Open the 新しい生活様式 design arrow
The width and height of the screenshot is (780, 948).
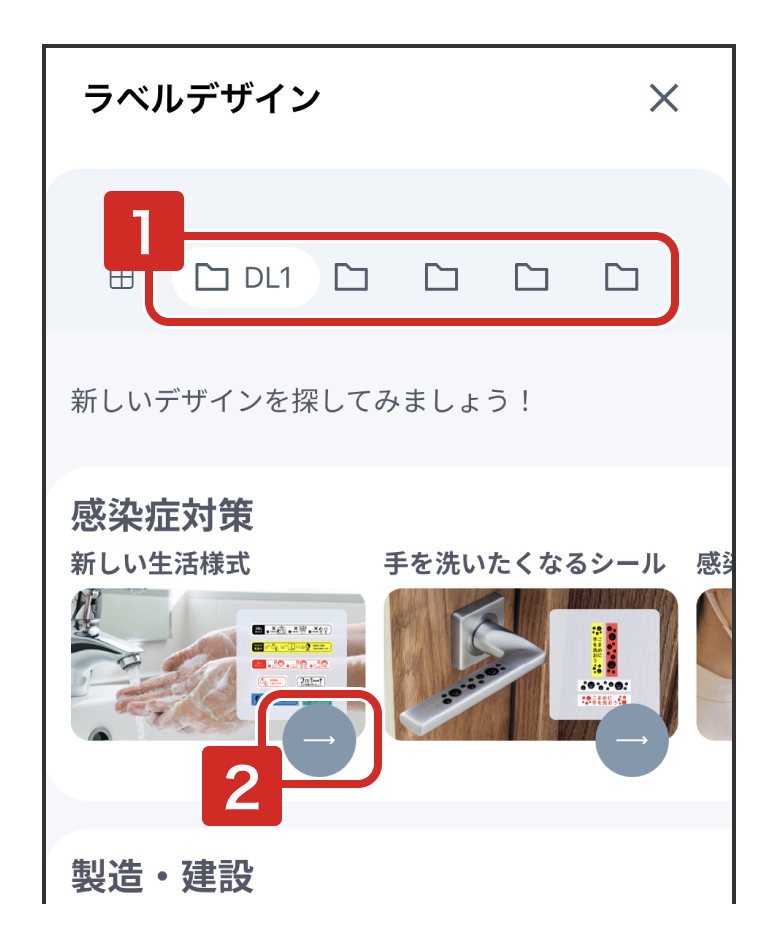pyautogui.click(x=319, y=741)
